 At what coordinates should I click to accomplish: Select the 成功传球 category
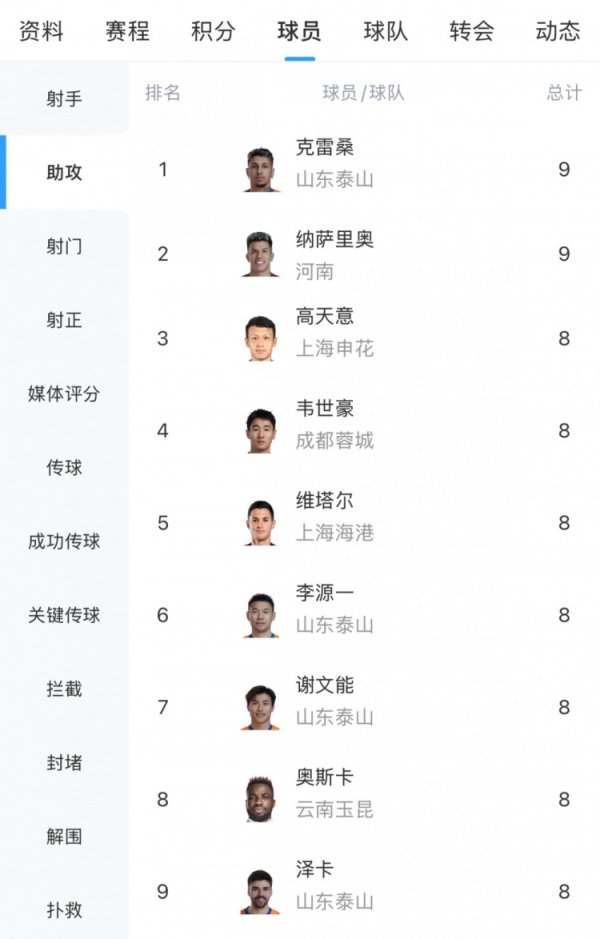[64, 542]
